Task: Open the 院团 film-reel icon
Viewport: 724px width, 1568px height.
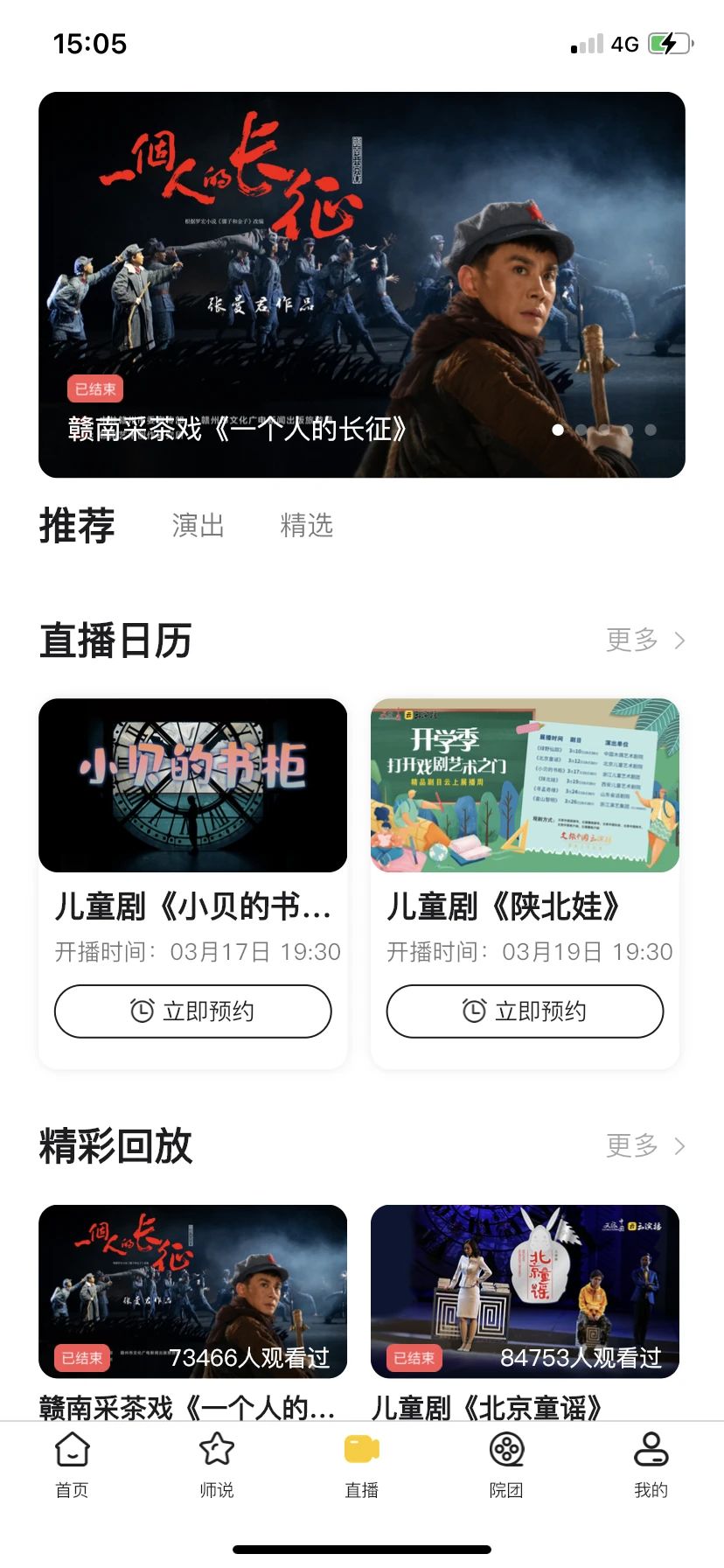Action: tap(506, 1450)
